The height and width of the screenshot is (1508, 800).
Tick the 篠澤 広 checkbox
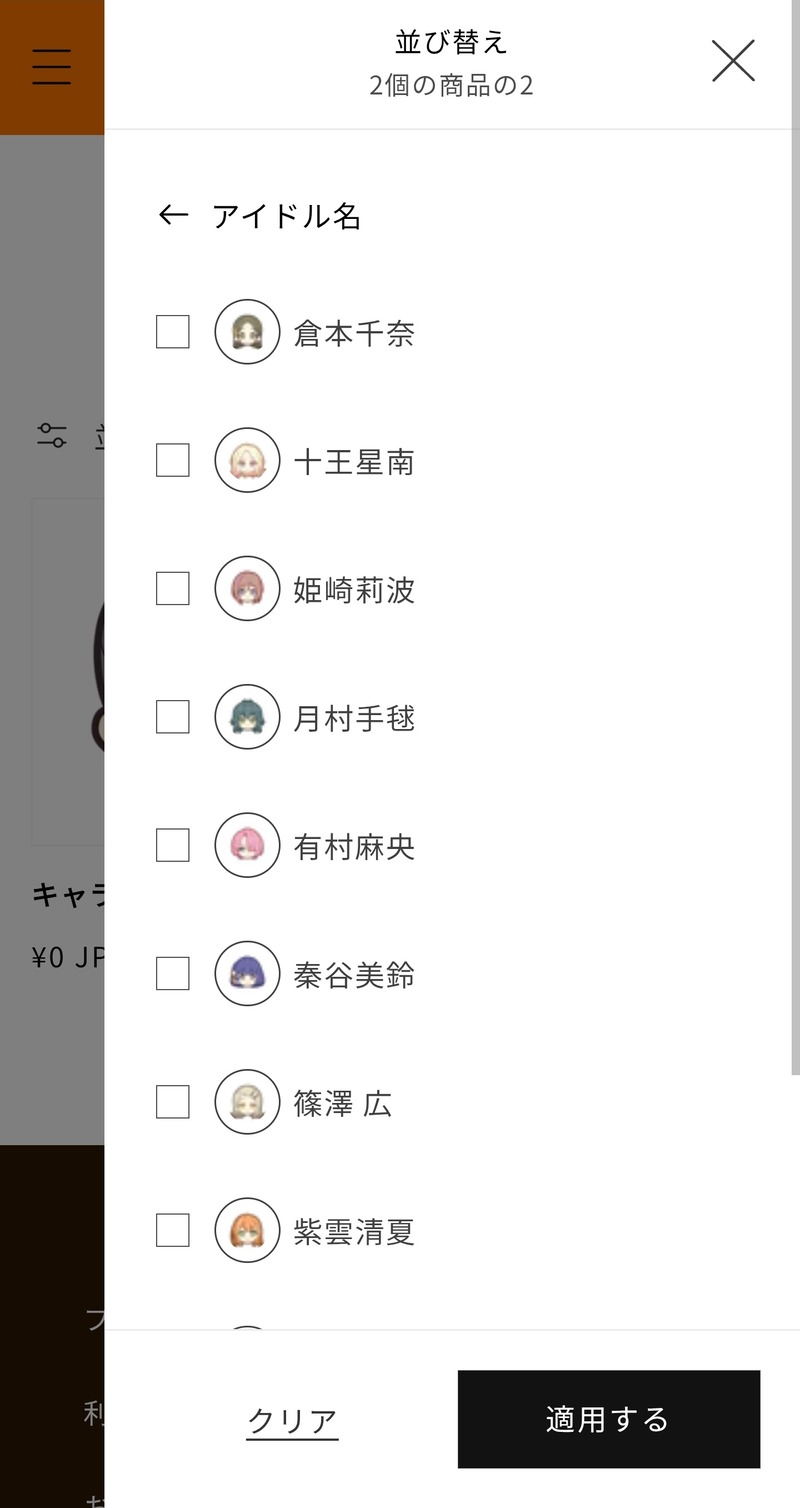(173, 1102)
